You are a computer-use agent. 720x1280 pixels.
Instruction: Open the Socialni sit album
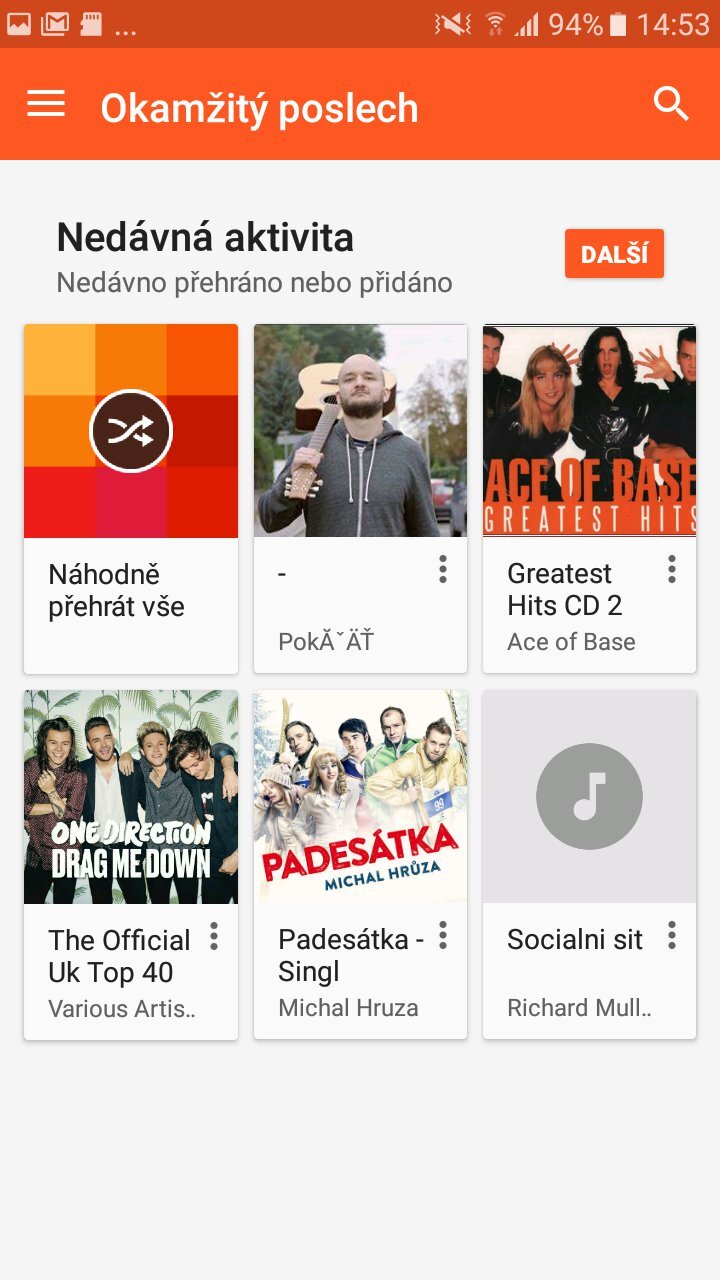point(589,798)
